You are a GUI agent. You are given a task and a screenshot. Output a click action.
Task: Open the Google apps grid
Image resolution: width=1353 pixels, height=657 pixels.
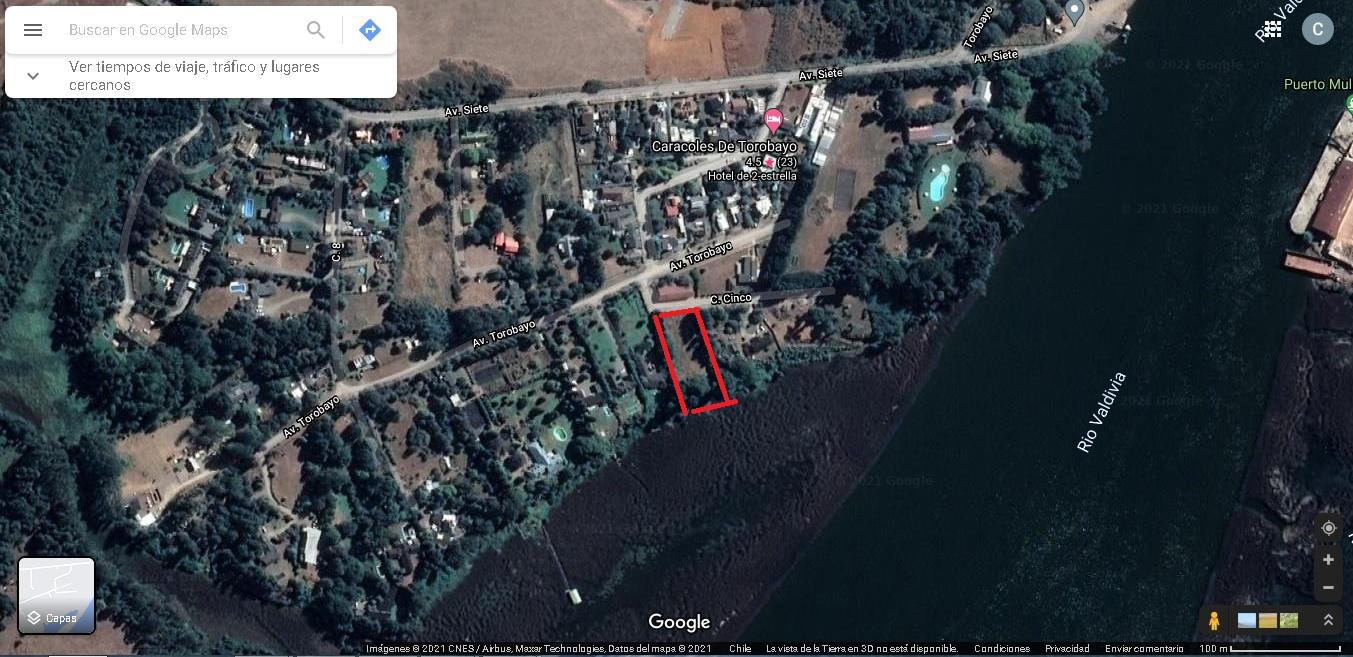click(1272, 29)
